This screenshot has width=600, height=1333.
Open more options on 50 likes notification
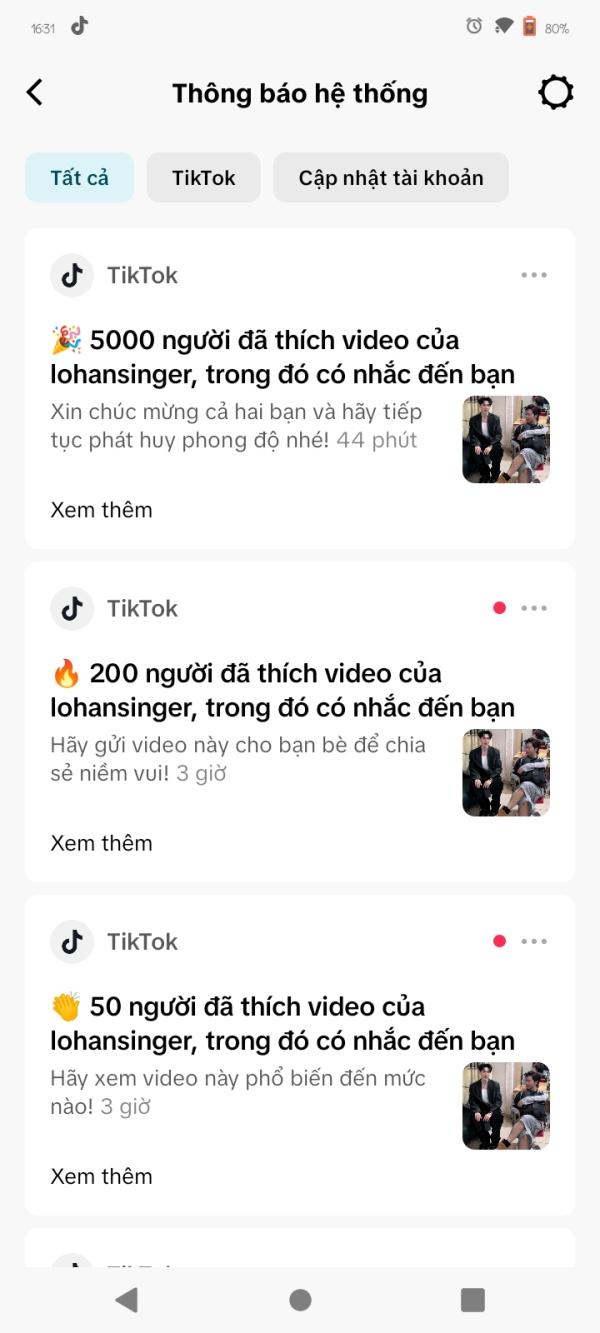(534, 941)
